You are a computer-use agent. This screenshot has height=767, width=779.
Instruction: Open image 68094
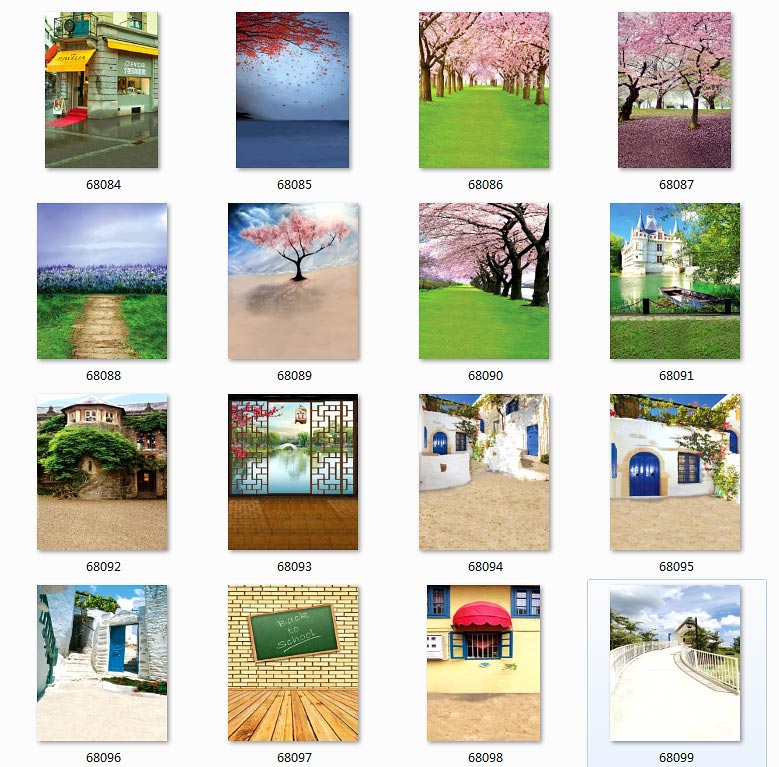pyautogui.click(x=484, y=472)
